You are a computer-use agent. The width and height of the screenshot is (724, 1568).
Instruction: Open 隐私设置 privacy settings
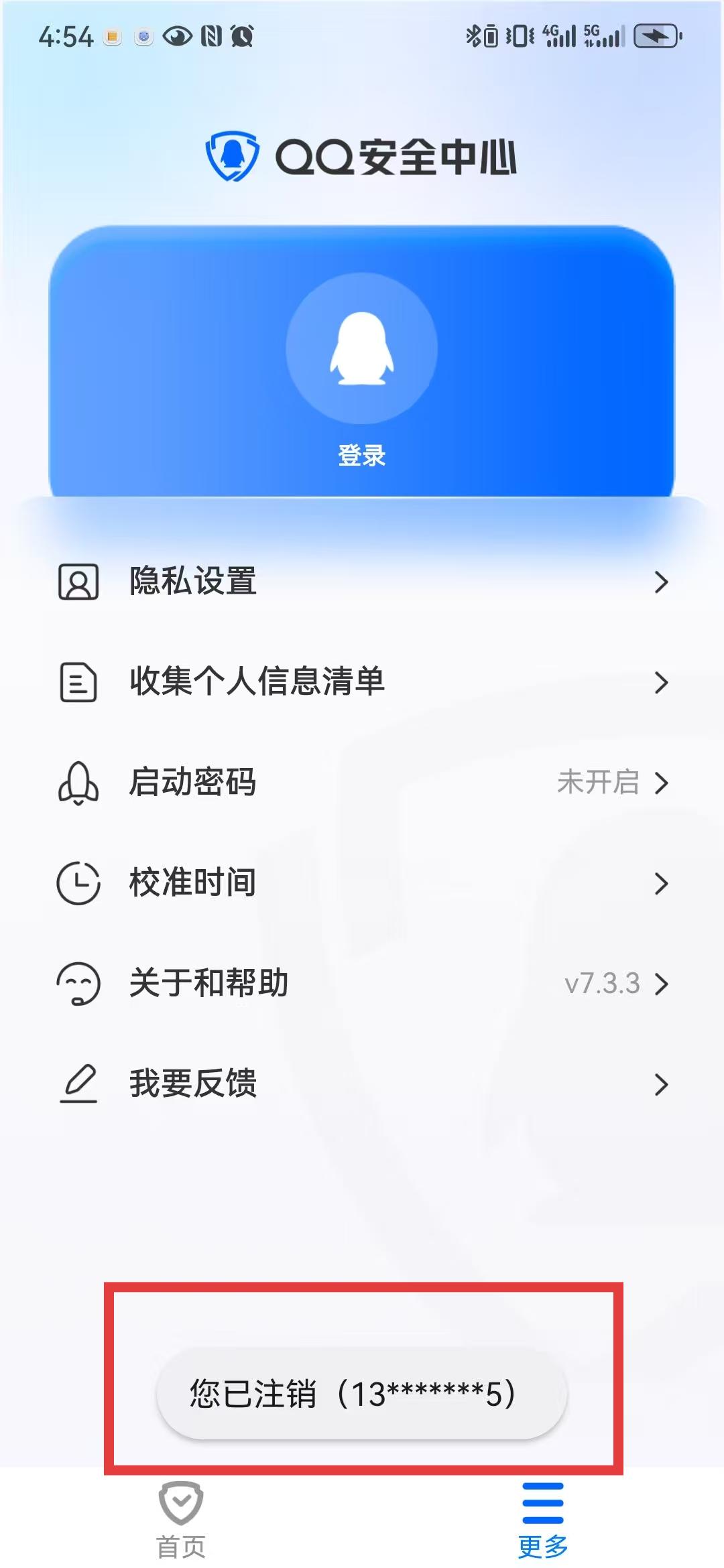(362, 581)
